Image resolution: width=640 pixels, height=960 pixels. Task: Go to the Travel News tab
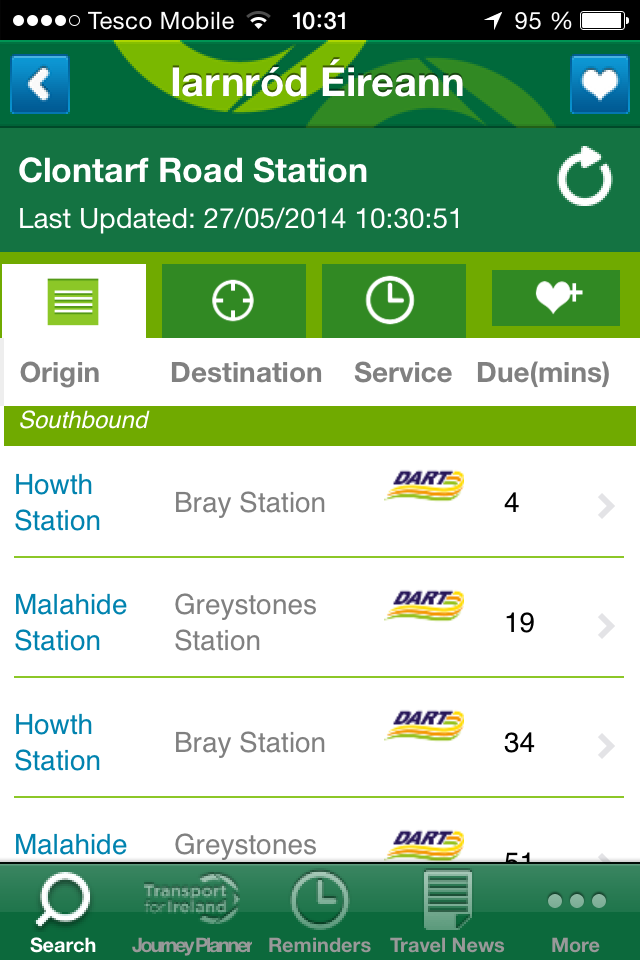447,912
